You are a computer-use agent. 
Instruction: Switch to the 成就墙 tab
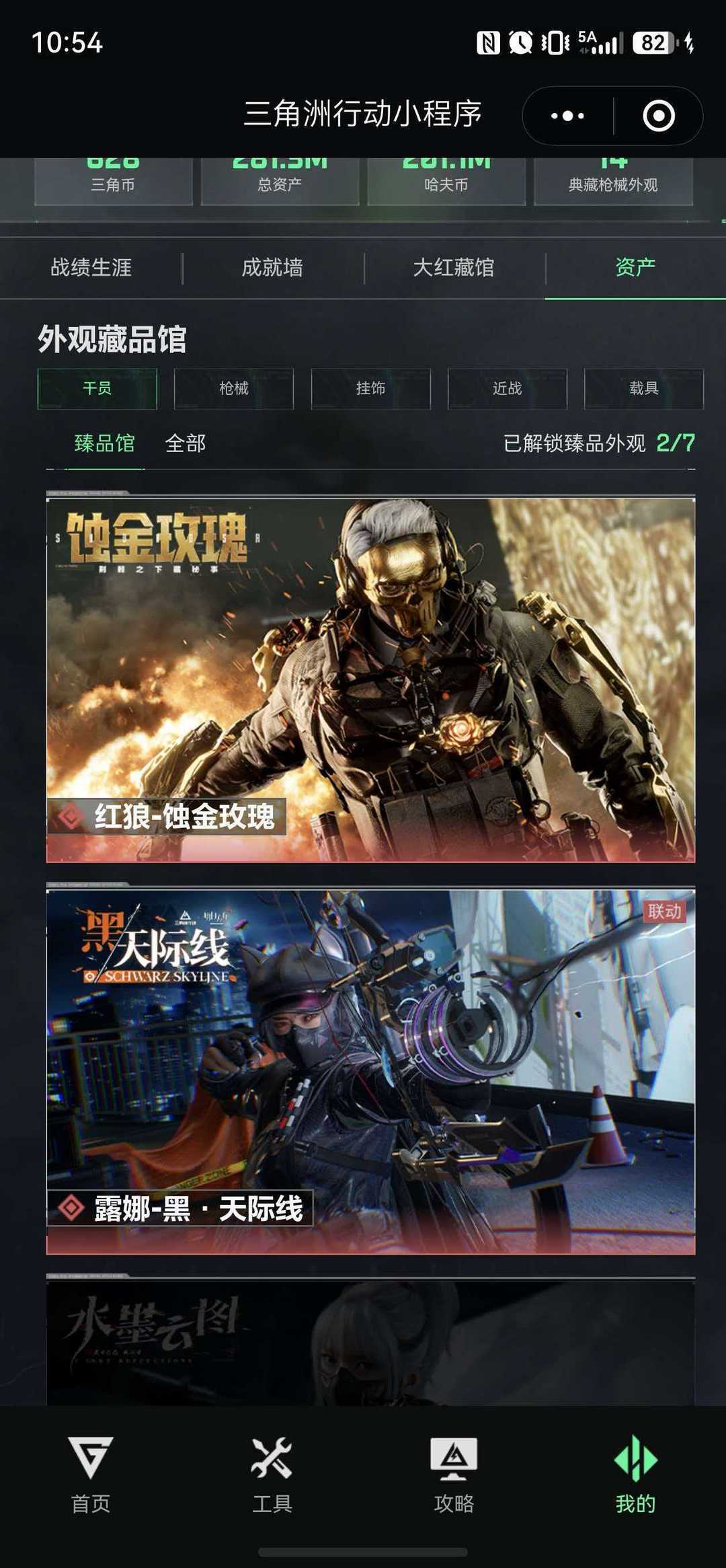tap(272, 268)
